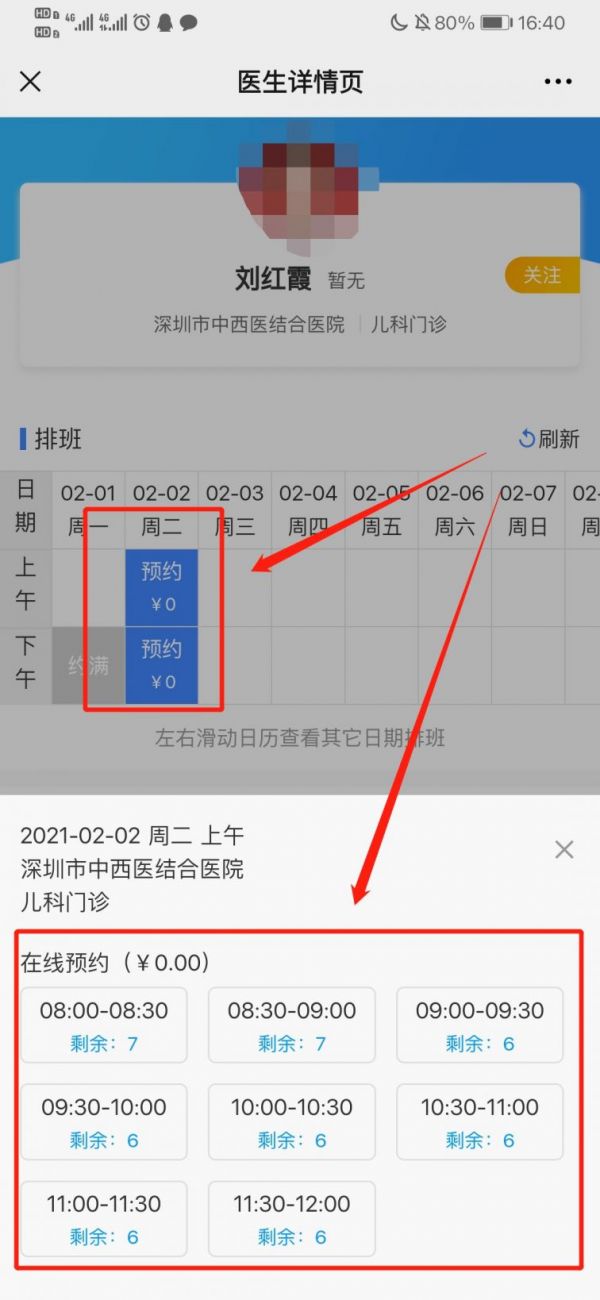Viewport: 600px width, 1300px height.
Task: Book the 02-02 Tuesday afternoon 预约 slot
Action: tap(162, 665)
